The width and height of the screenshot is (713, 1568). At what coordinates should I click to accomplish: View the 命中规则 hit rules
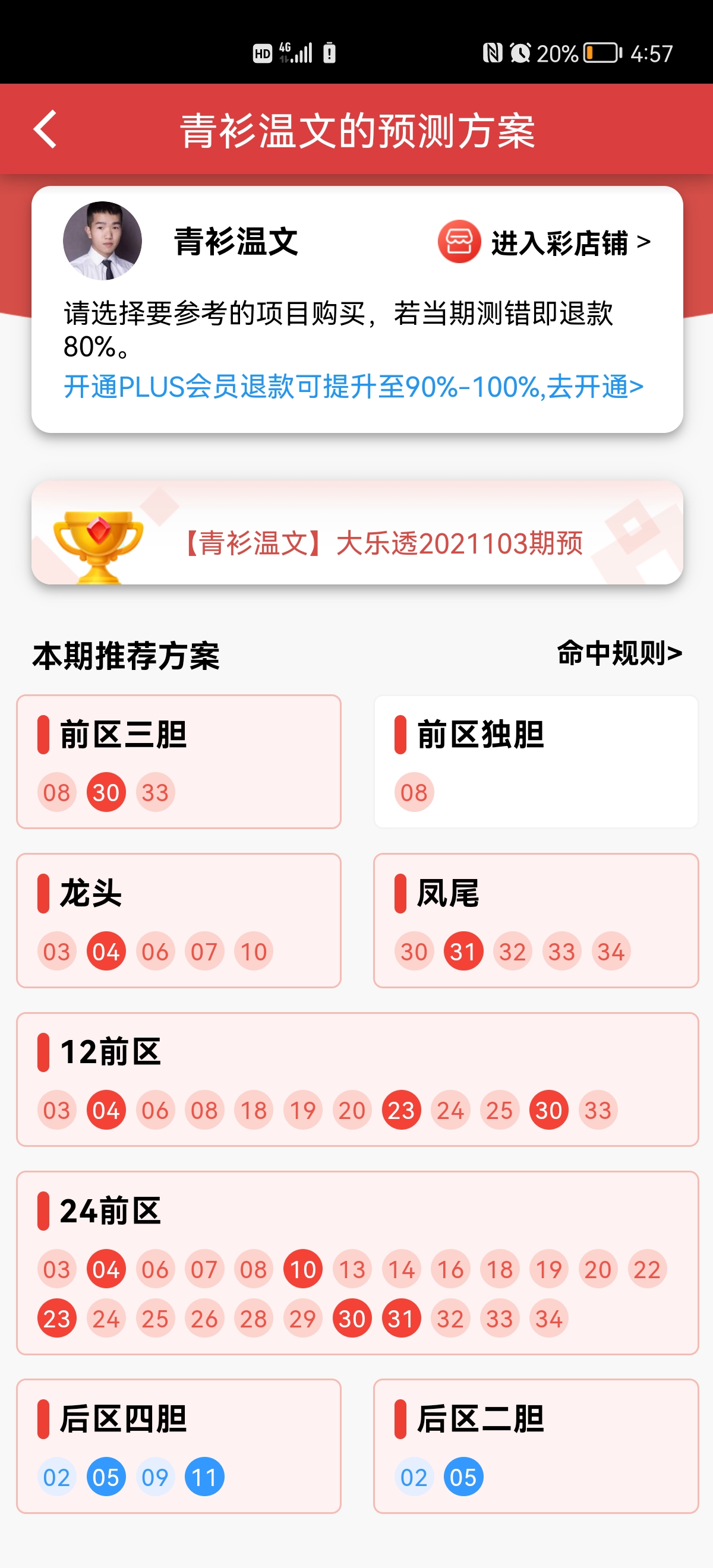[619, 653]
